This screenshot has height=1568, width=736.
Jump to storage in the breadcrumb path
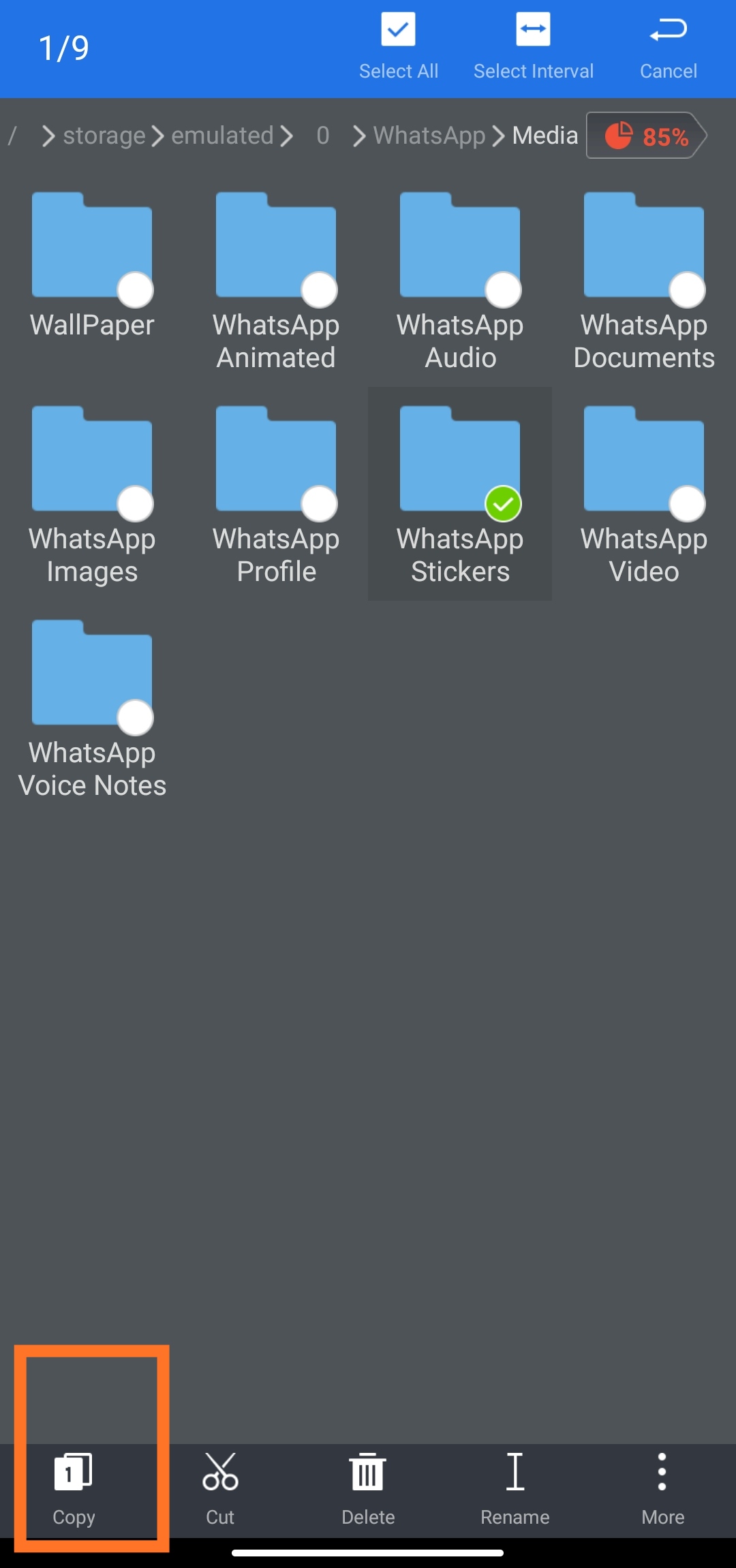click(104, 136)
